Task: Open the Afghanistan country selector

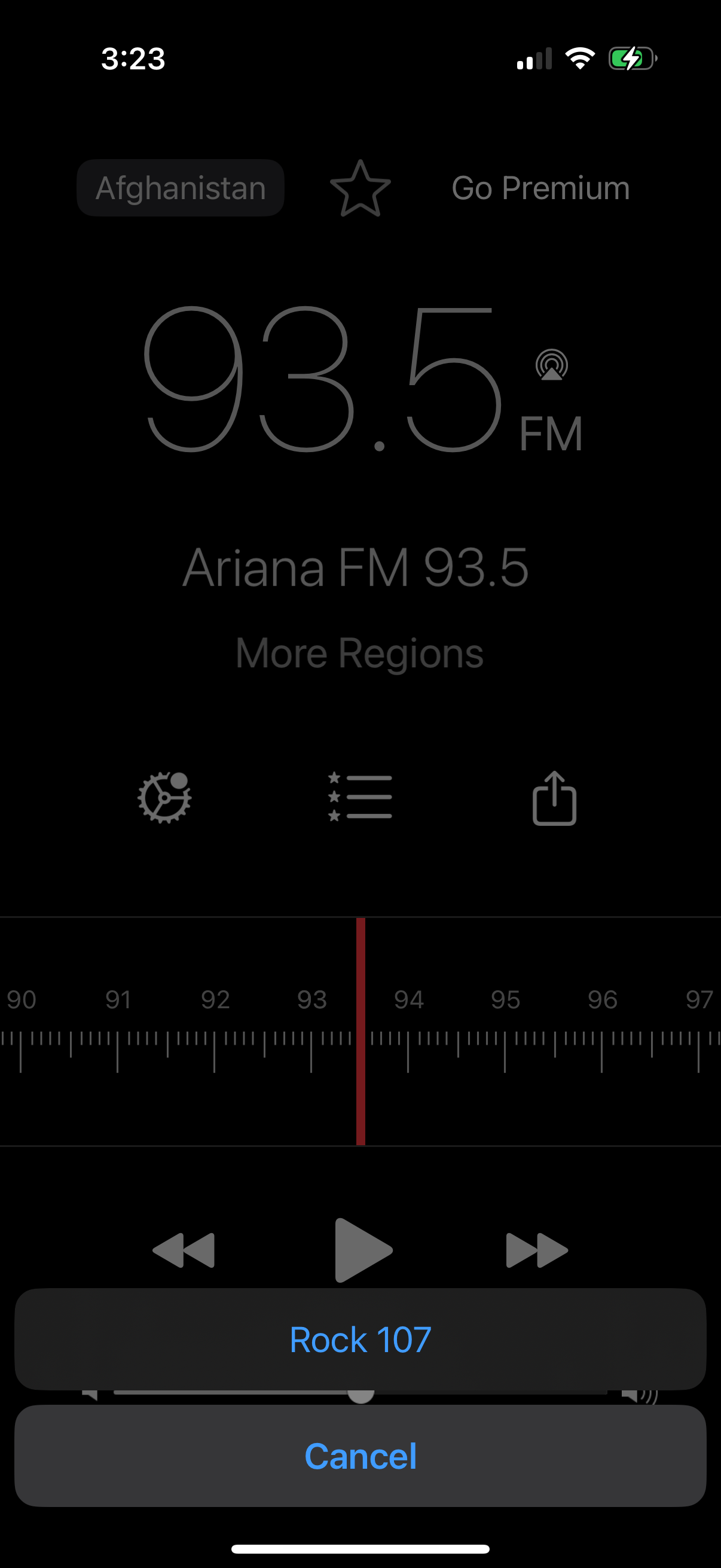Action: (x=180, y=188)
